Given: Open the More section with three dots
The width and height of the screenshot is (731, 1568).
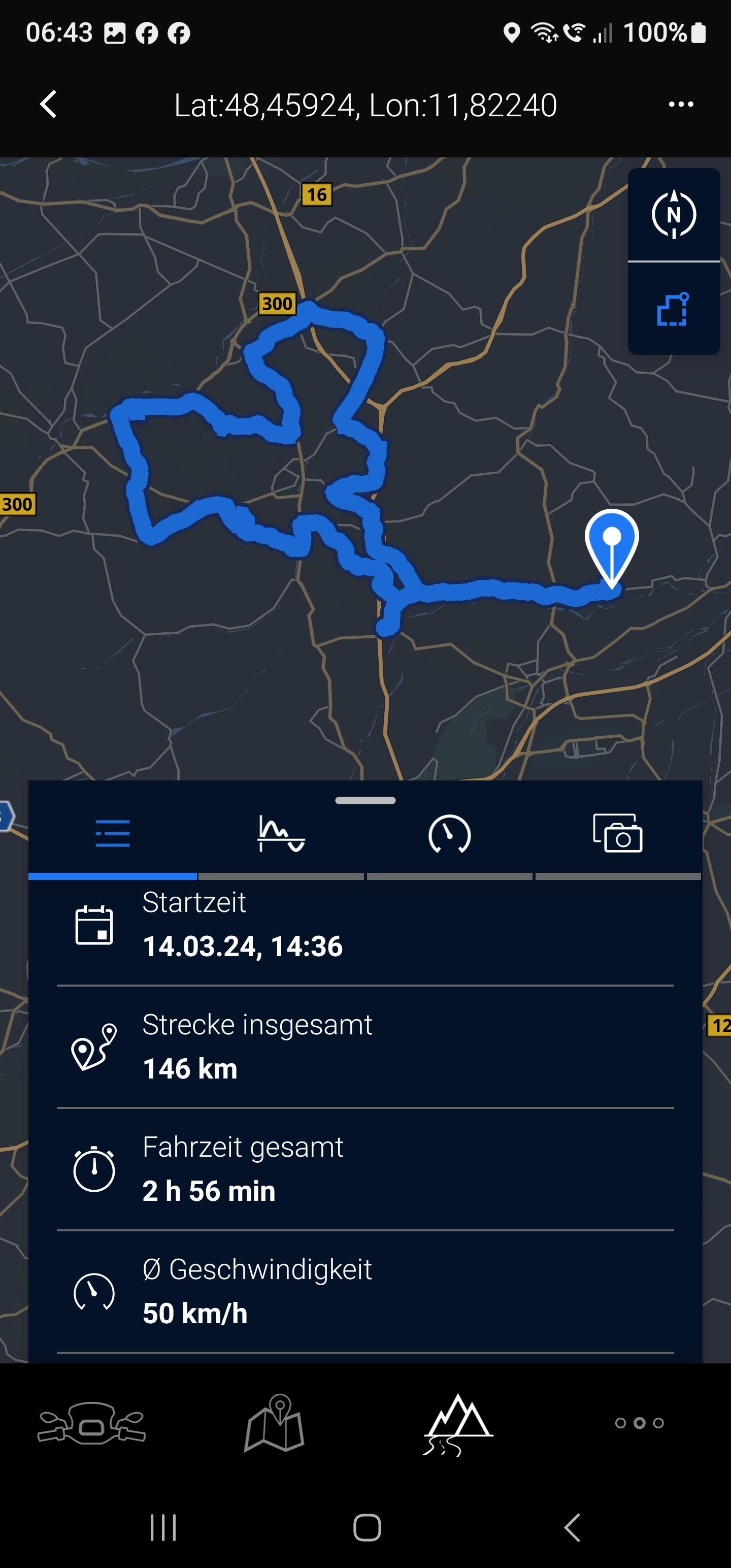Looking at the screenshot, I should tap(639, 1423).
